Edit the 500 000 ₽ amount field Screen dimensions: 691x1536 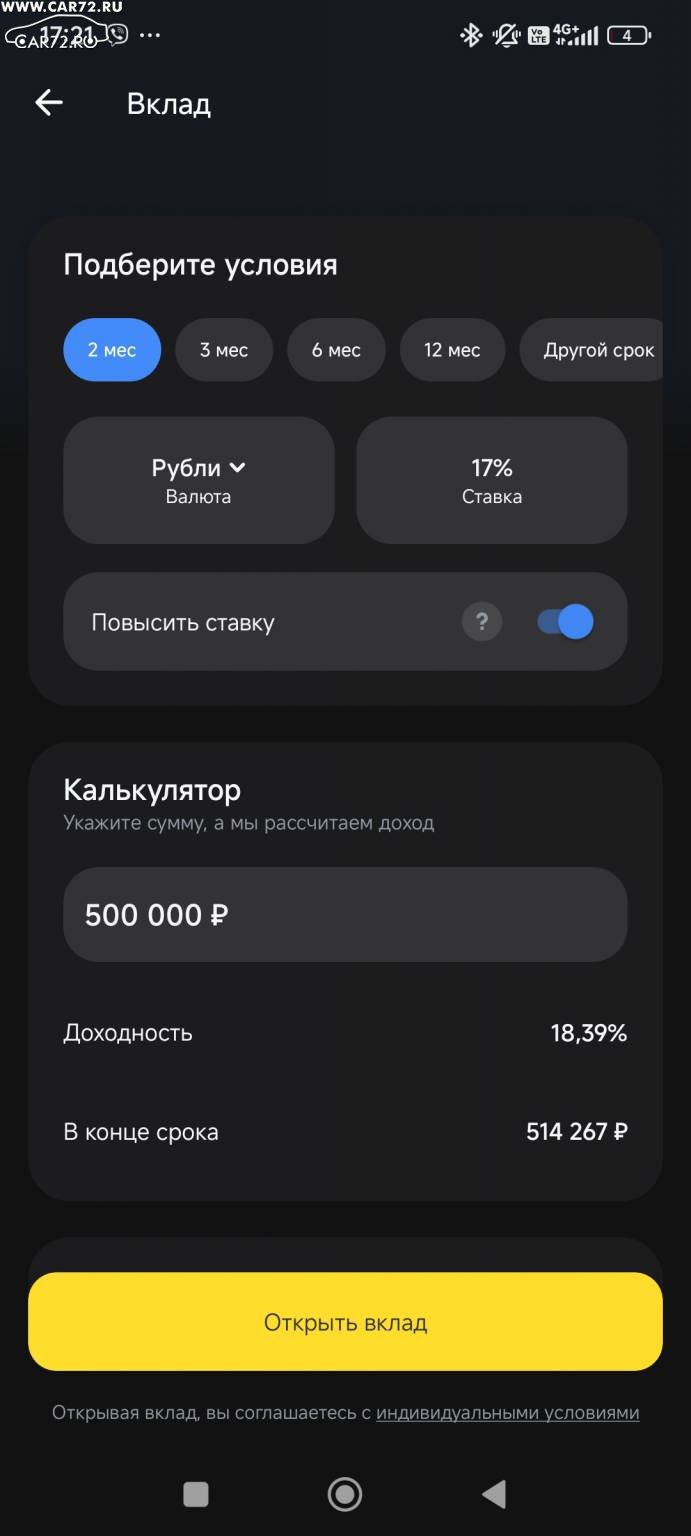(345, 914)
